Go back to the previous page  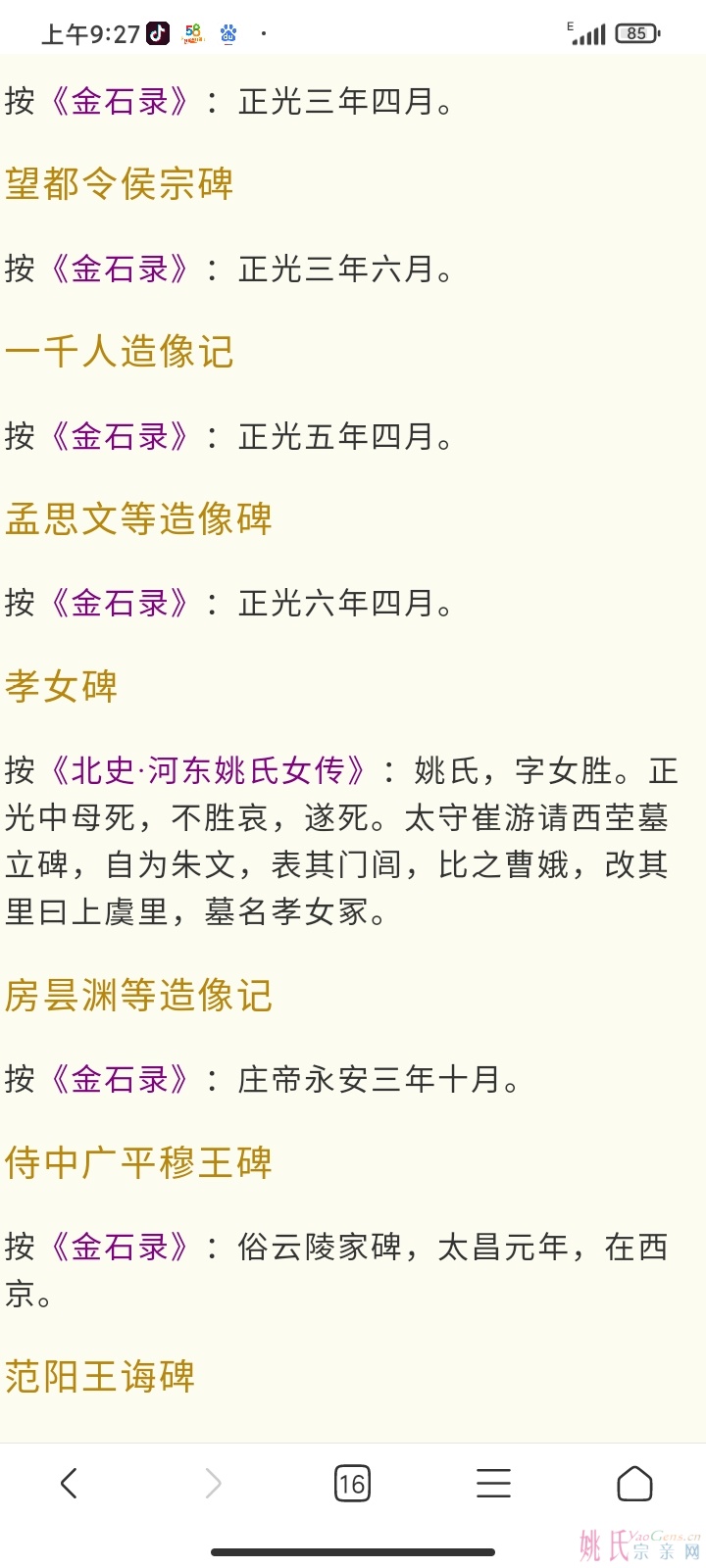click(x=69, y=1483)
